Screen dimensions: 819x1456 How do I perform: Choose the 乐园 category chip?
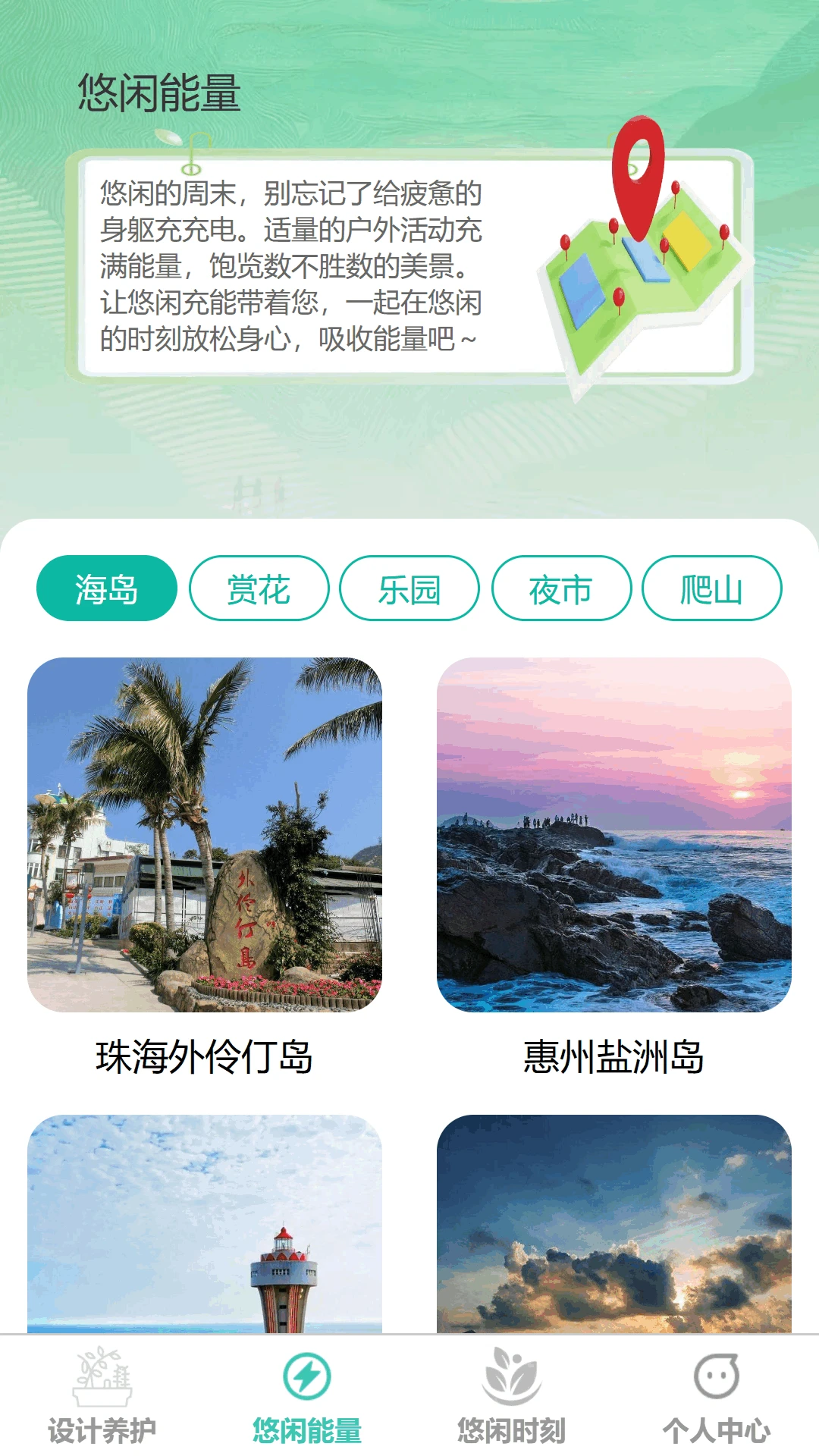click(409, 588)
